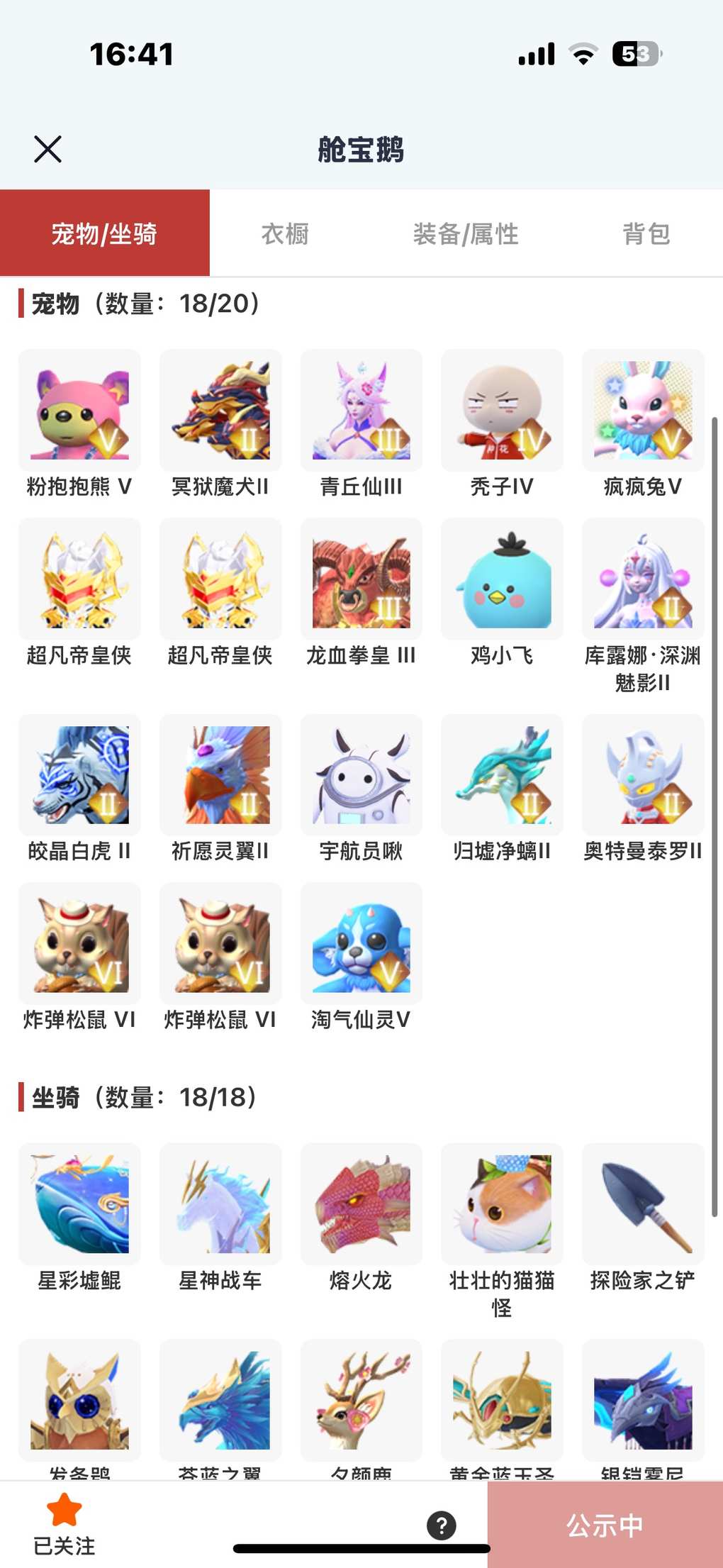View the 冥狱魔犬II pet
Screen dimensions: 723x1568
click(x=220, y=411)
